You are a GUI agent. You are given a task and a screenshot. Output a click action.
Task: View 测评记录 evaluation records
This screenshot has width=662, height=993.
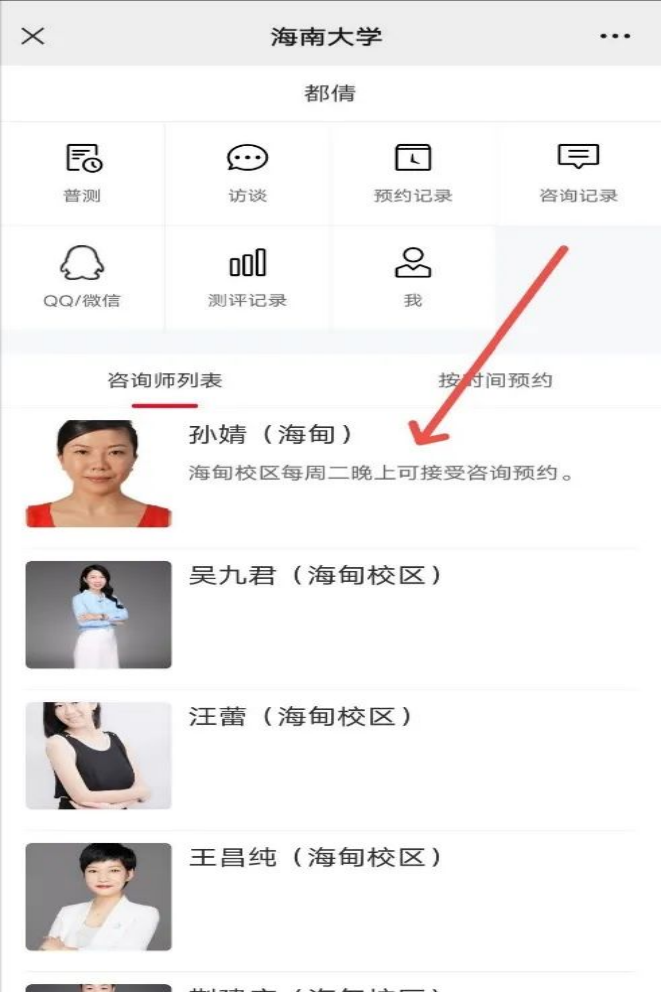[247, 277]
